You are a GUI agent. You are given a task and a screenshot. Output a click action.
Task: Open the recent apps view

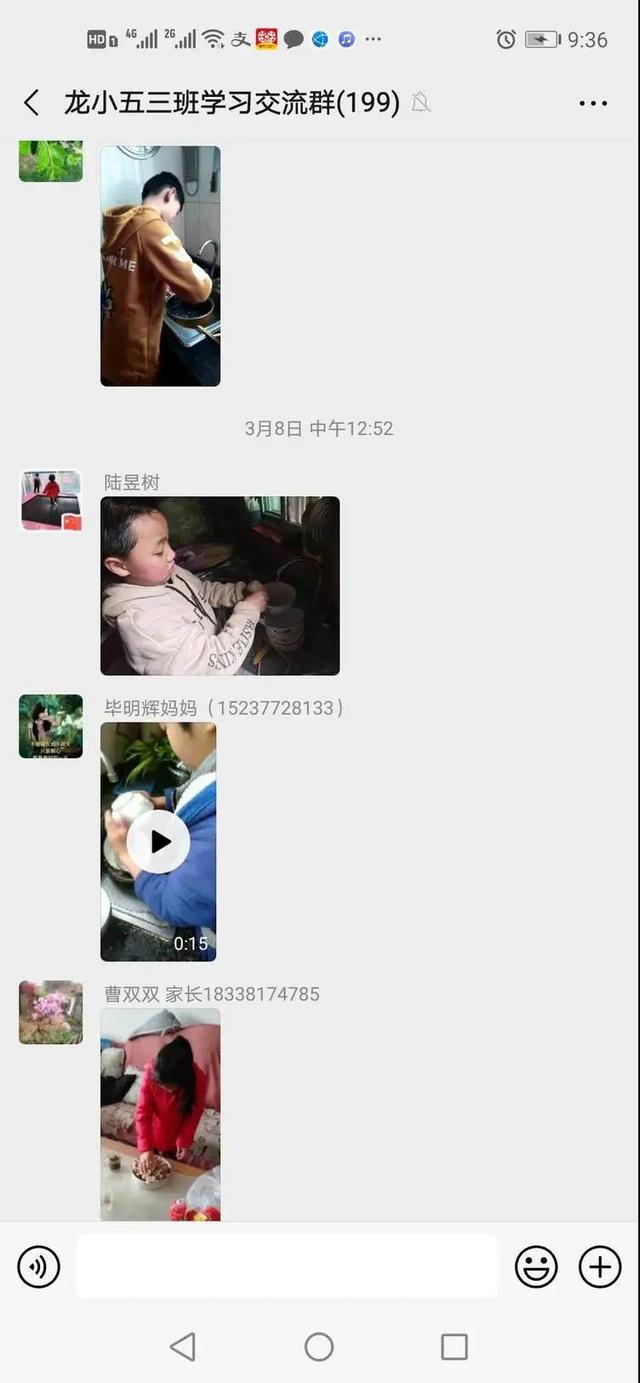(x=454, y=1347)
